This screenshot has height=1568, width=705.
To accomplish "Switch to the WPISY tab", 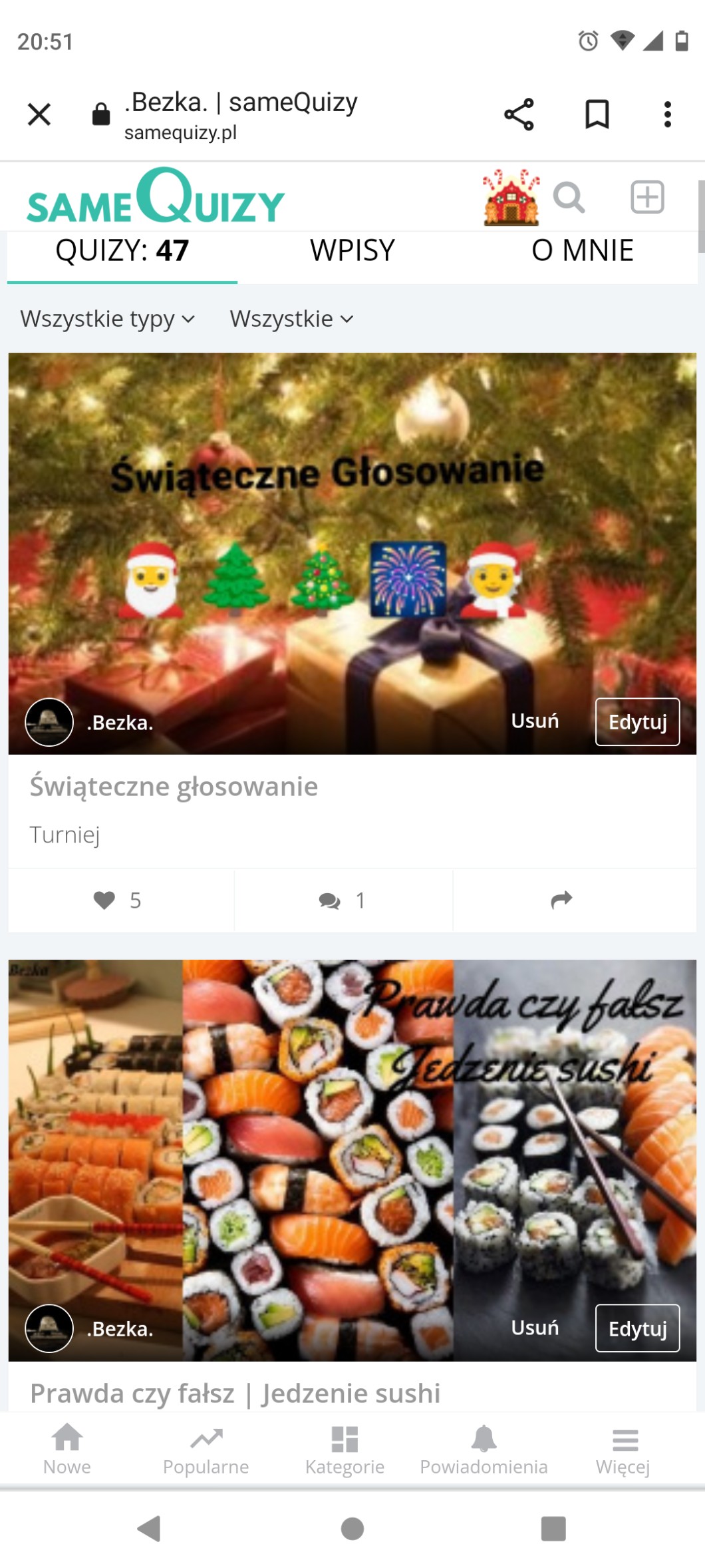I will point(352,251).
